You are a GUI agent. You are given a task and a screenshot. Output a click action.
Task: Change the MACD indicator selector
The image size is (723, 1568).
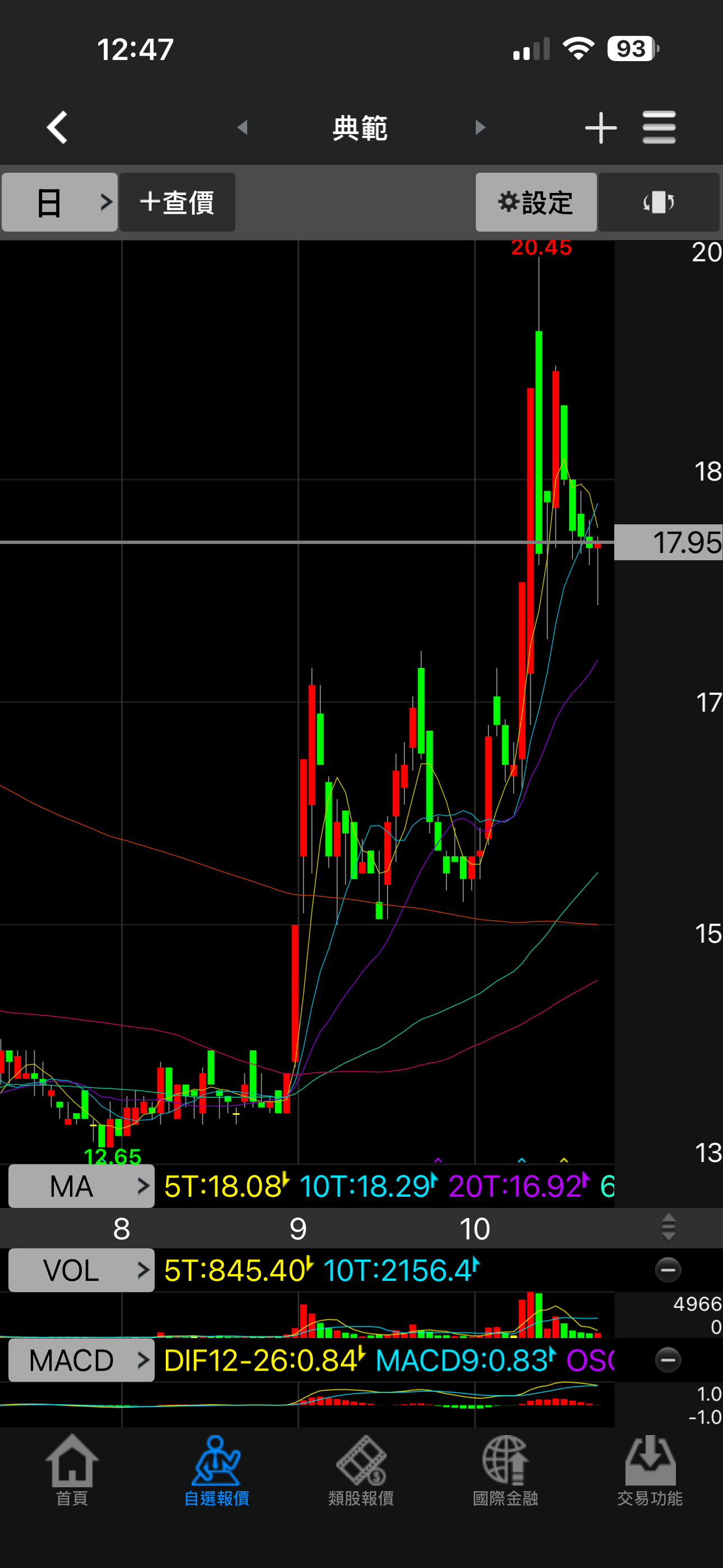pos(81,1361)
